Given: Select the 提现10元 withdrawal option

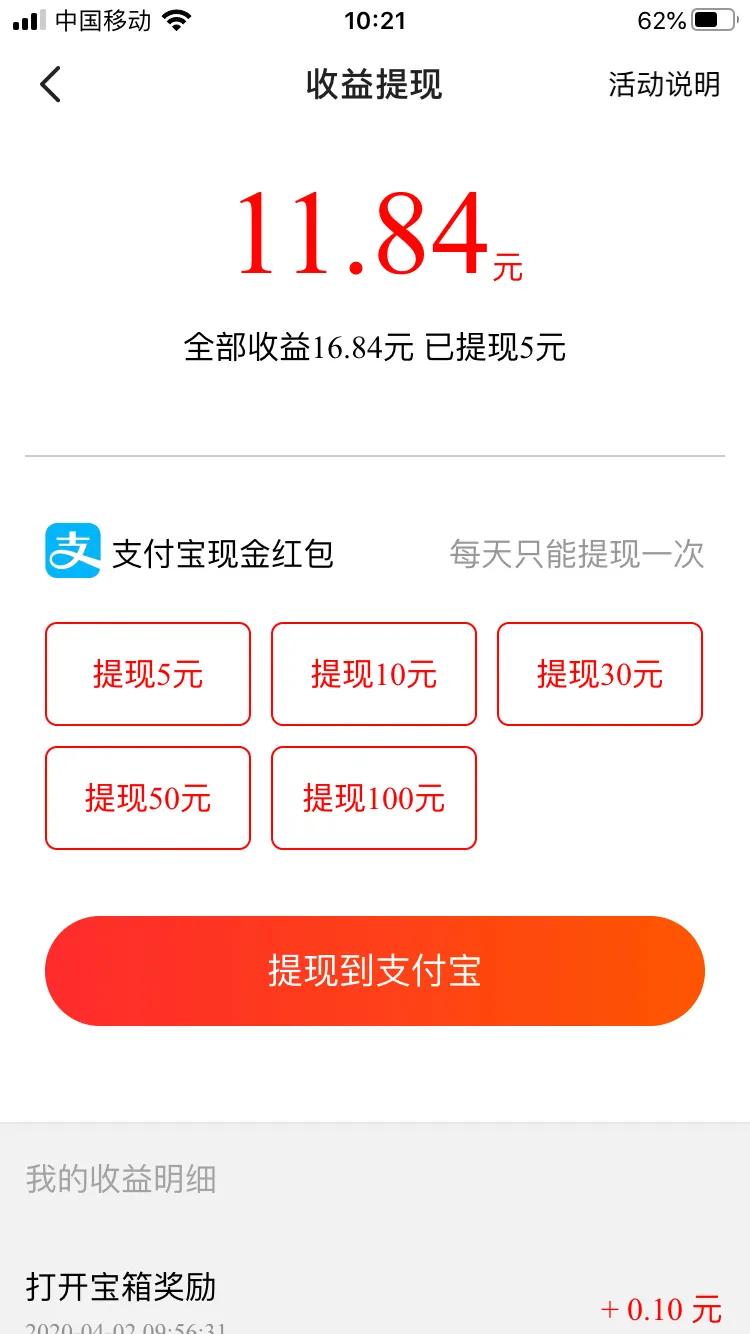Looking at the screenshot, I should pos(373,674).
